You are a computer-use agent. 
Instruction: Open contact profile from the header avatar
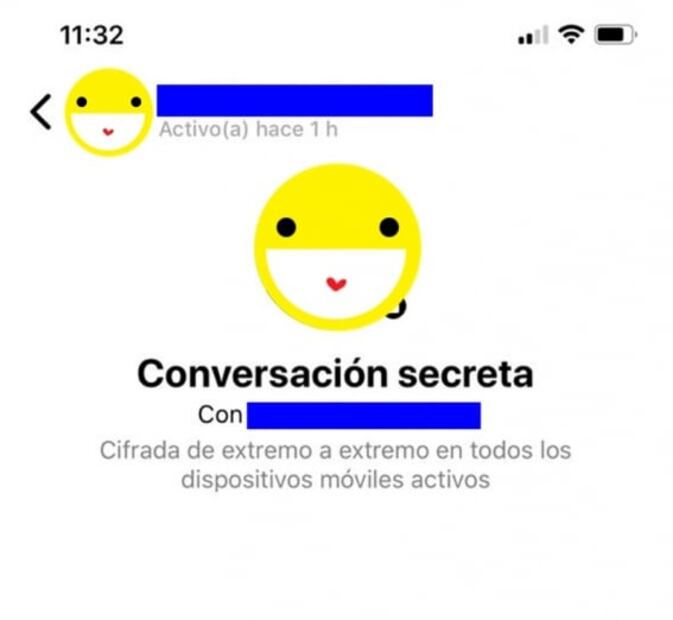(x=109, y=112)
